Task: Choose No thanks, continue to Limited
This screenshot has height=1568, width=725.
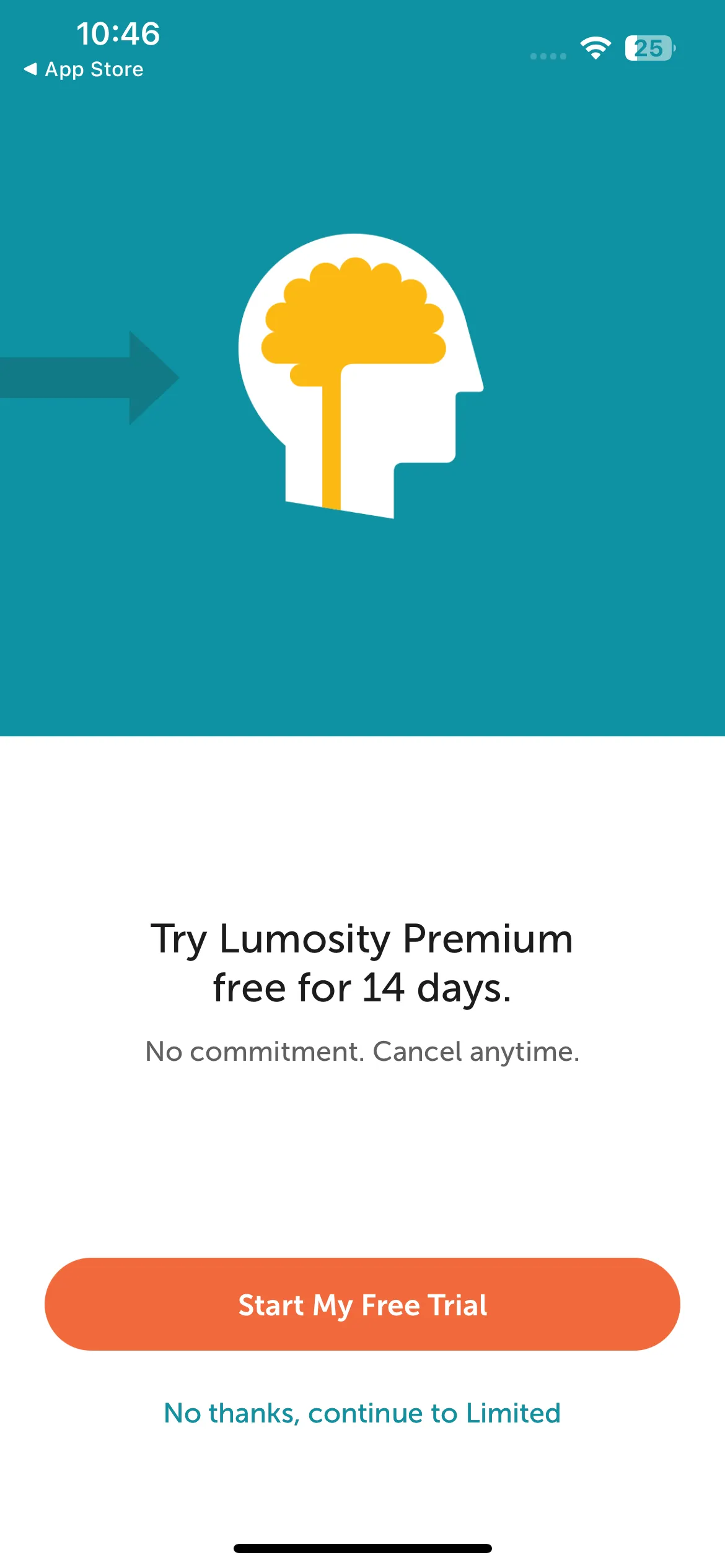Action: pyautogui.click(x=362, y=1414)
